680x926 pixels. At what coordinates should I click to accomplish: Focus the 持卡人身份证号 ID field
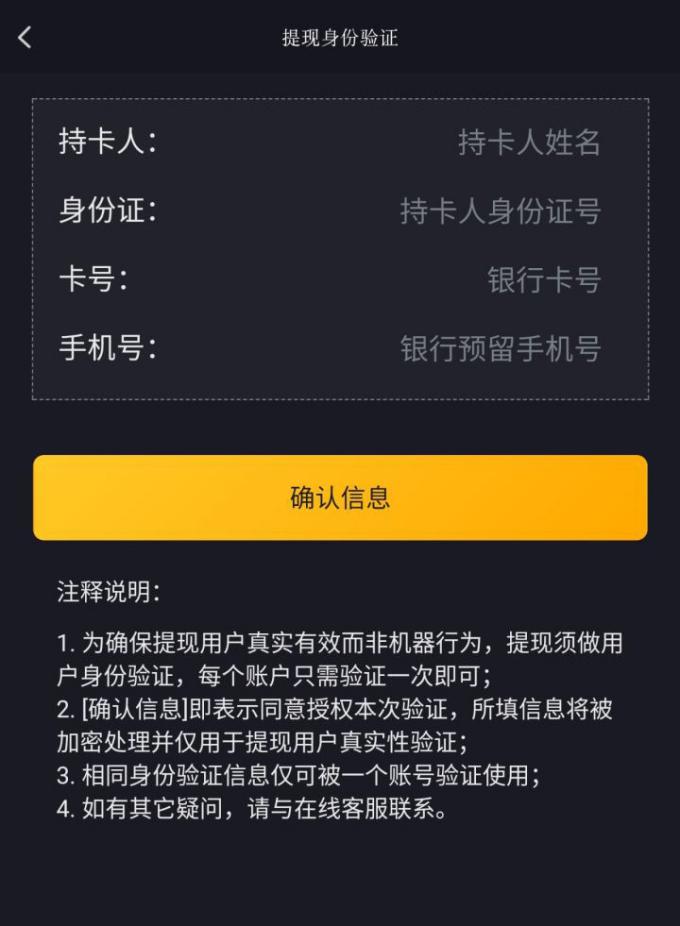(x=500, y=212)
